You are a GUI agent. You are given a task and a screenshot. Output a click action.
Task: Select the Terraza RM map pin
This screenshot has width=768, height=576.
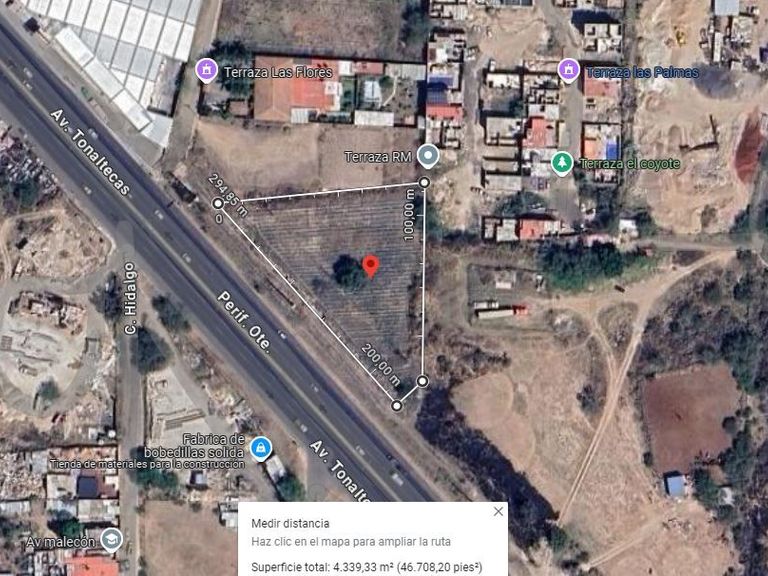(428, 156)
